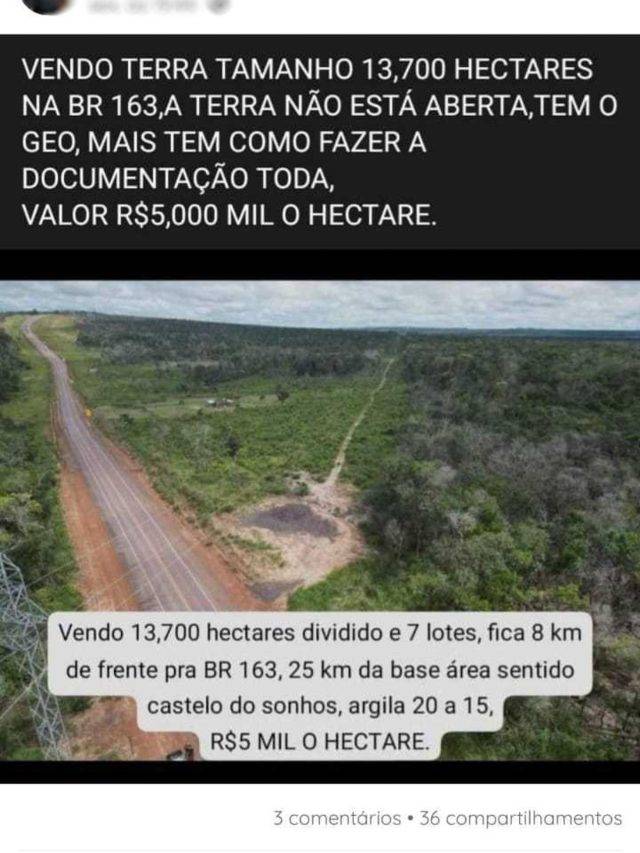The image size is (640, 853).
Task: Show the 36 compartilhamentos list
Action: click(520, 818)
